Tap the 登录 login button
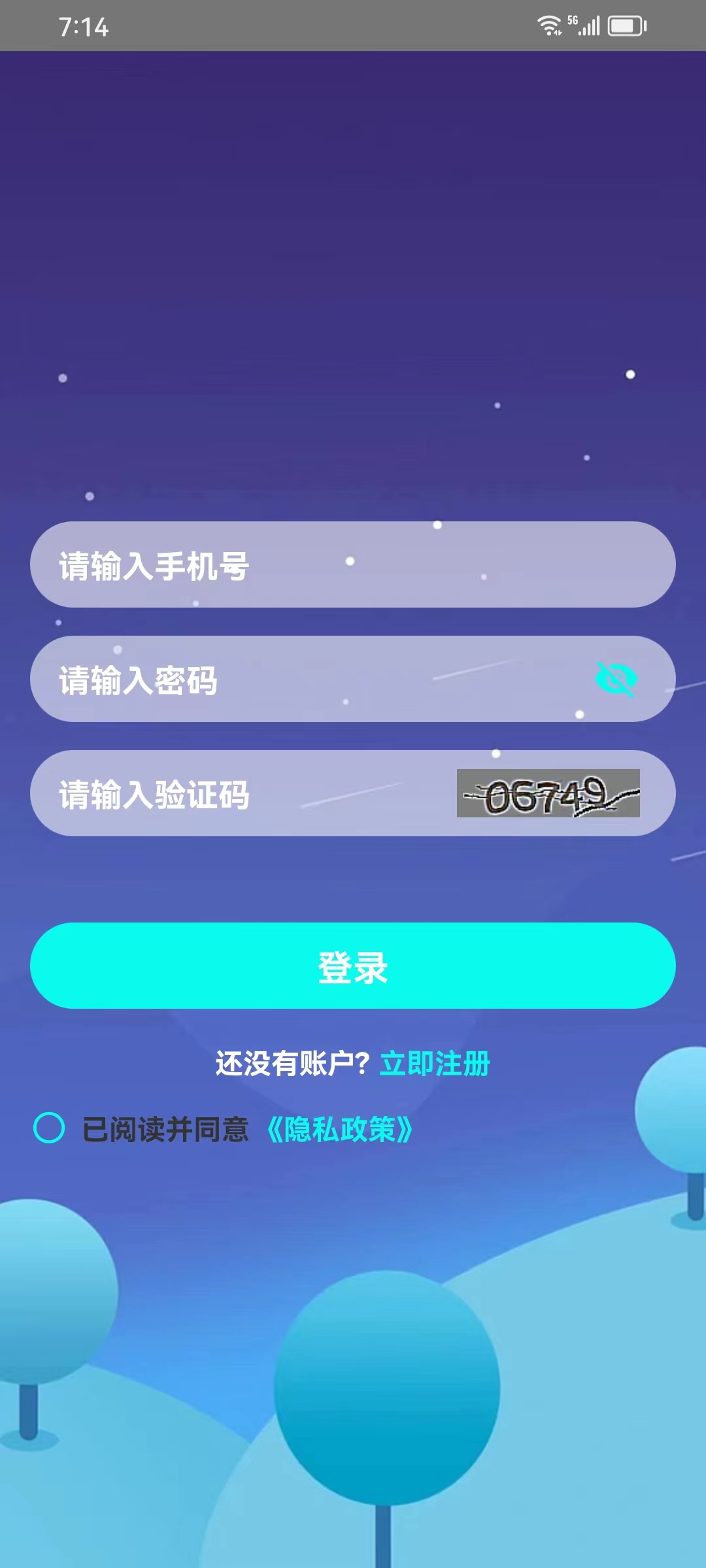 [x=352, y=966]
